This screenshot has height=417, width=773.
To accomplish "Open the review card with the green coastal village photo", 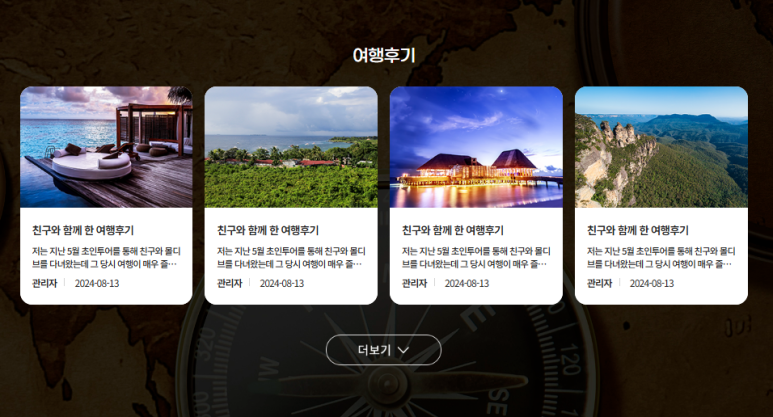I will tap(291, 195).
